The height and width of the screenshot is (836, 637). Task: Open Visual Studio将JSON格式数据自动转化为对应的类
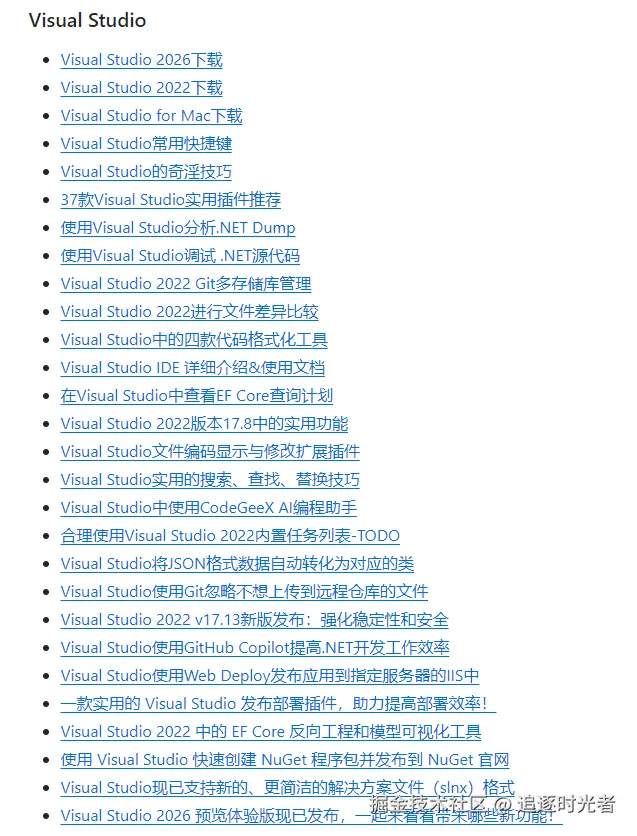click(237, 564)
